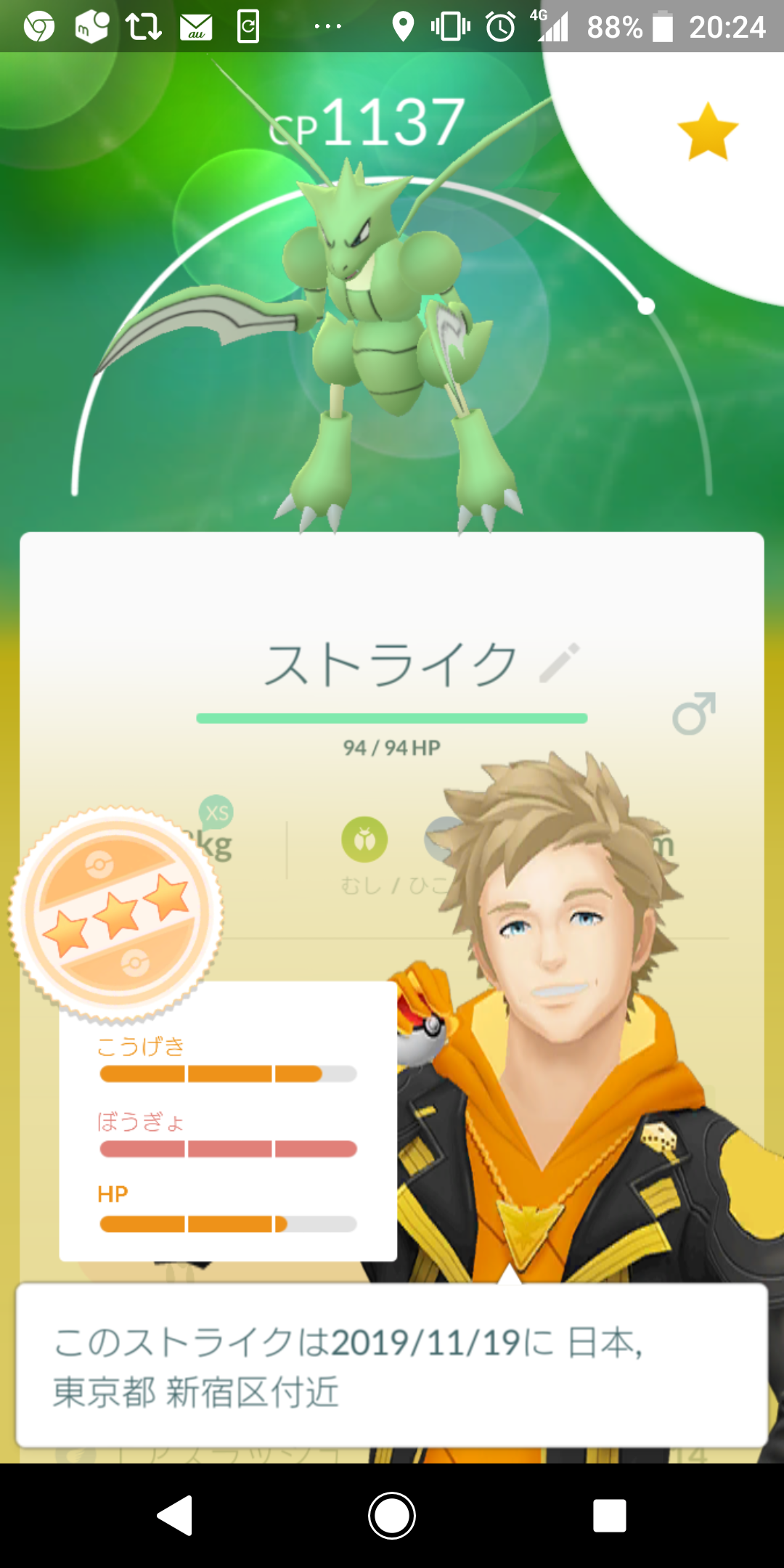Toggle the favorite star for ストライク

point(707,132)
